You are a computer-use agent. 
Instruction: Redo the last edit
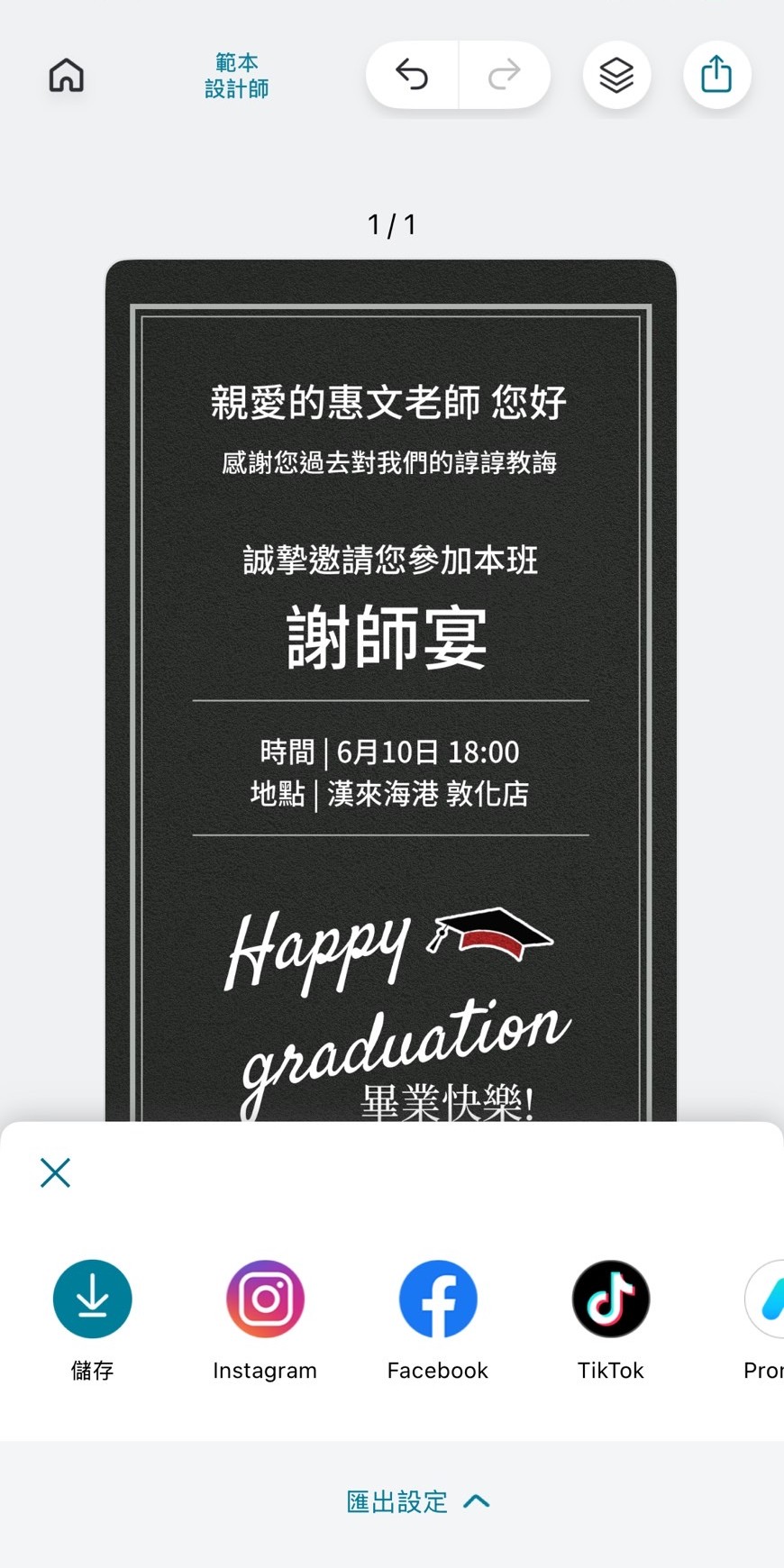tap(505, 75)
